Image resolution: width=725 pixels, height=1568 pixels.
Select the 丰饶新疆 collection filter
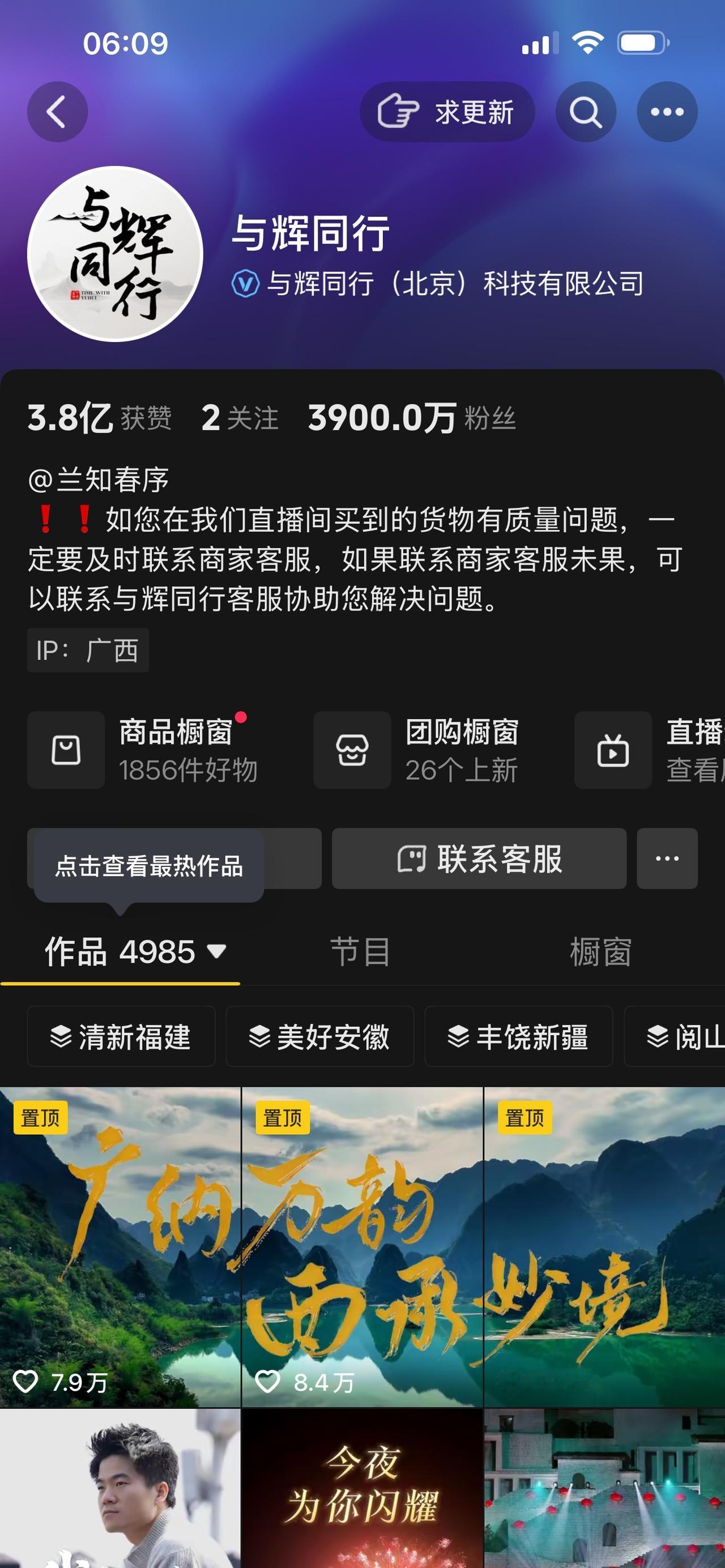click(x=518, y=1037)
